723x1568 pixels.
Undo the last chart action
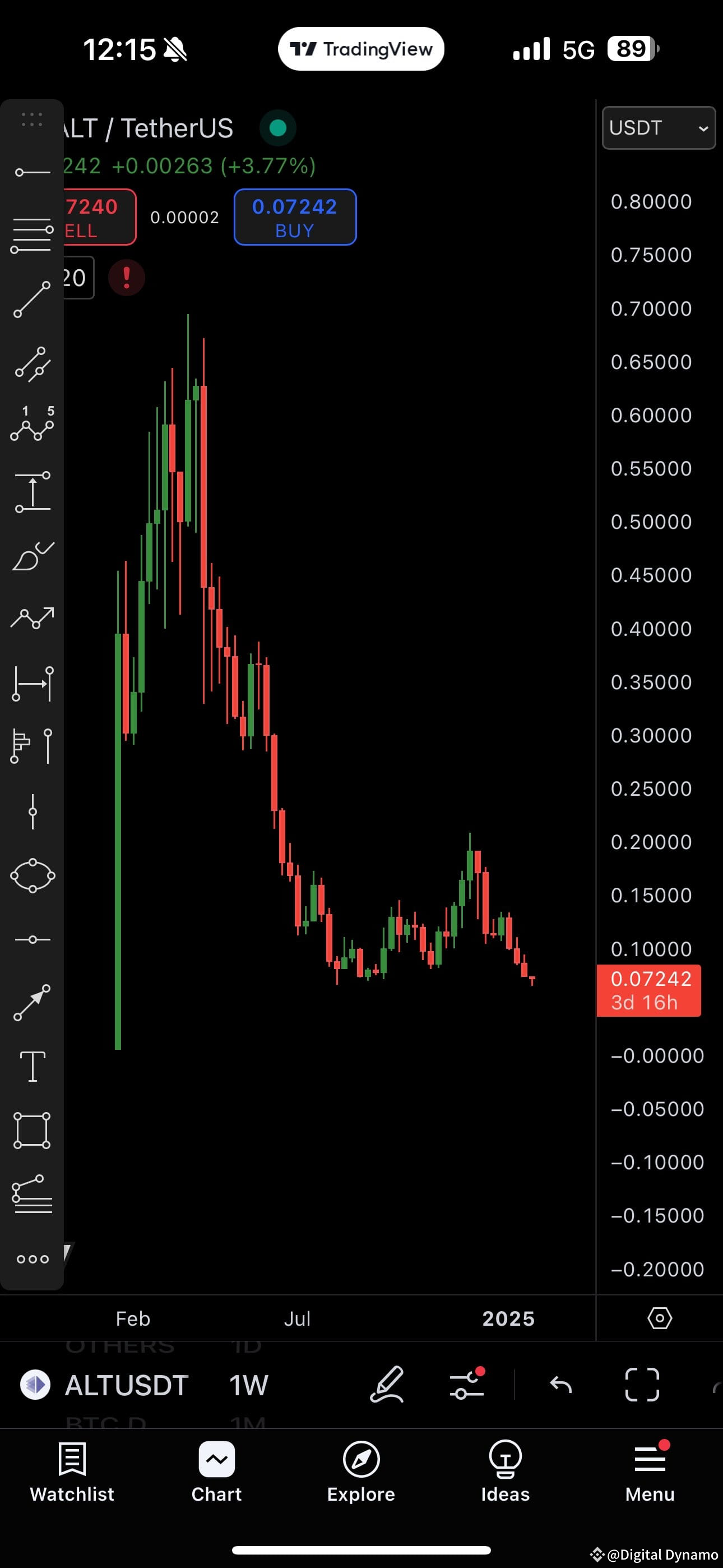(x=561, y=1384)
